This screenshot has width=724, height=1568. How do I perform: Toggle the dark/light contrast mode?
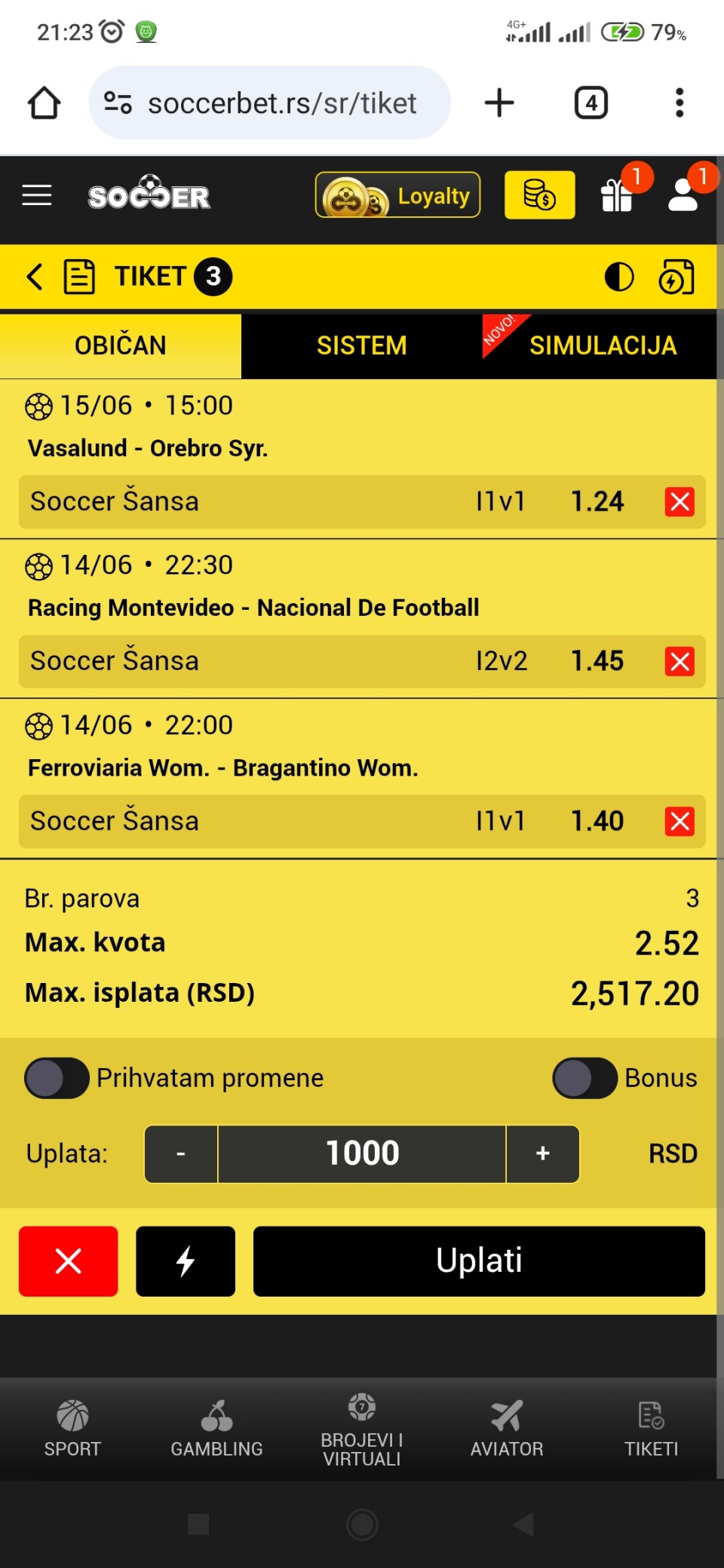click(619, 277)
